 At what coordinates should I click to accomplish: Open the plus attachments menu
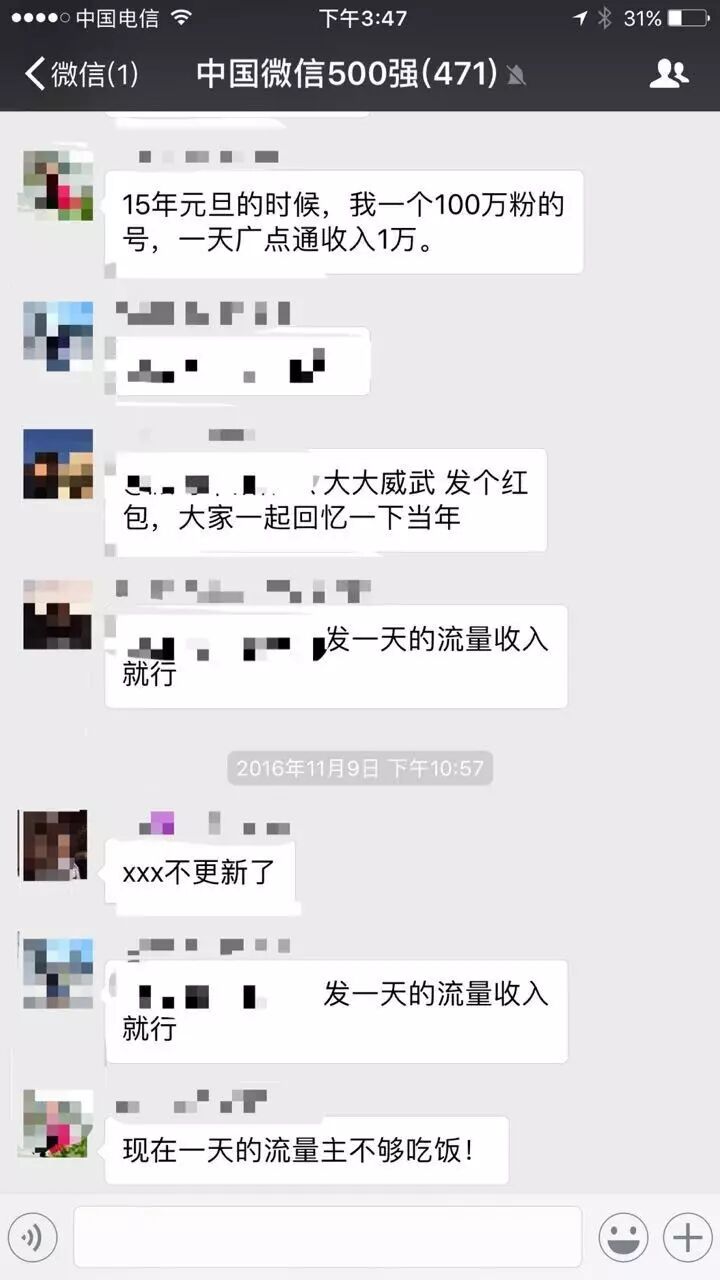pyautogui.click(x=687, y=1238)
